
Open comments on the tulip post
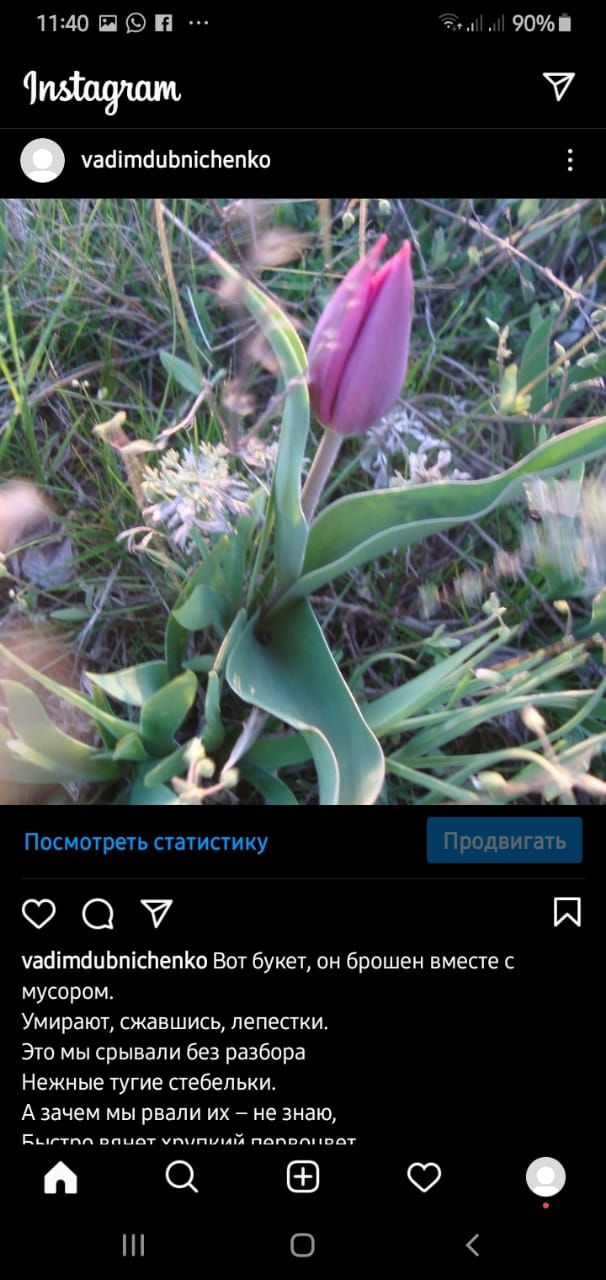98,913
